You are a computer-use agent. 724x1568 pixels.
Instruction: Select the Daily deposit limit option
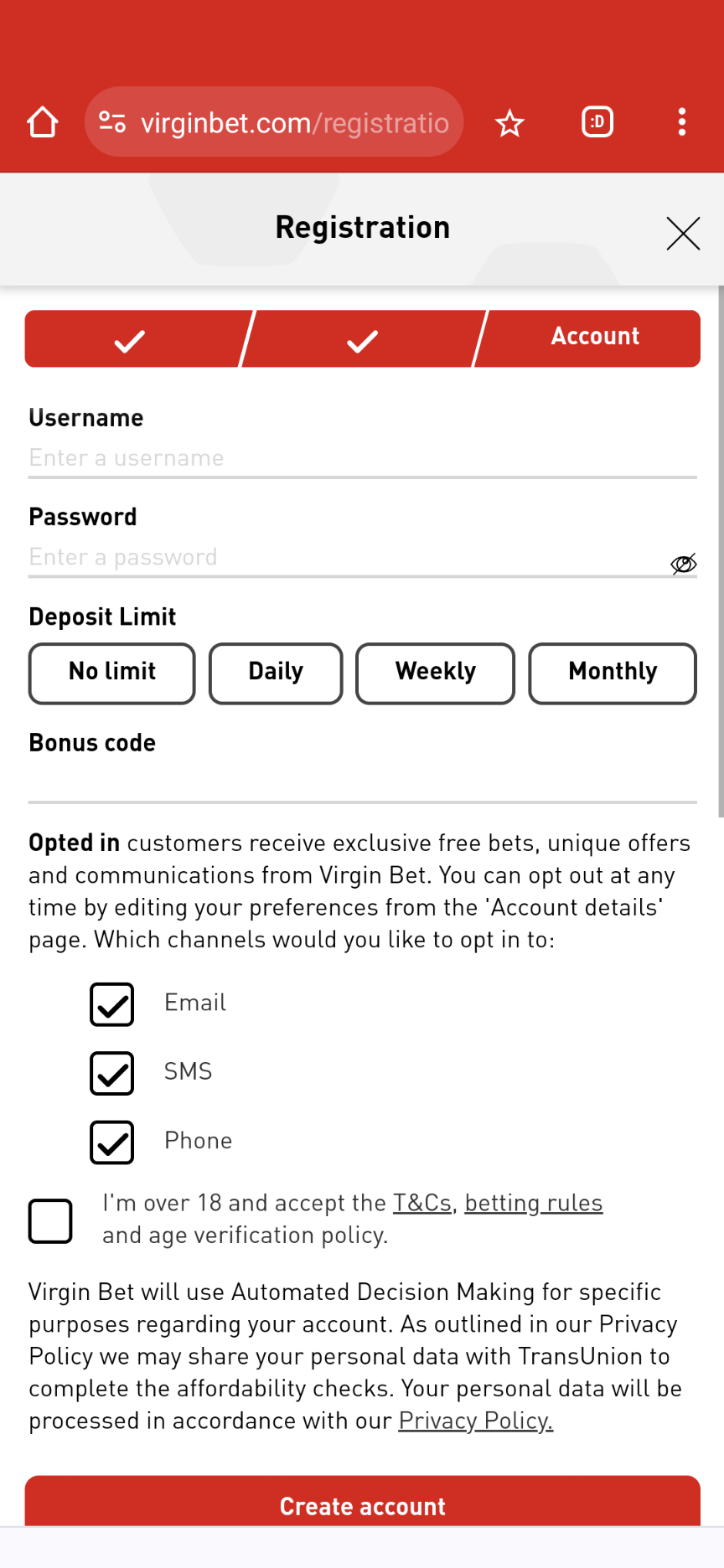tap(275, 673)
